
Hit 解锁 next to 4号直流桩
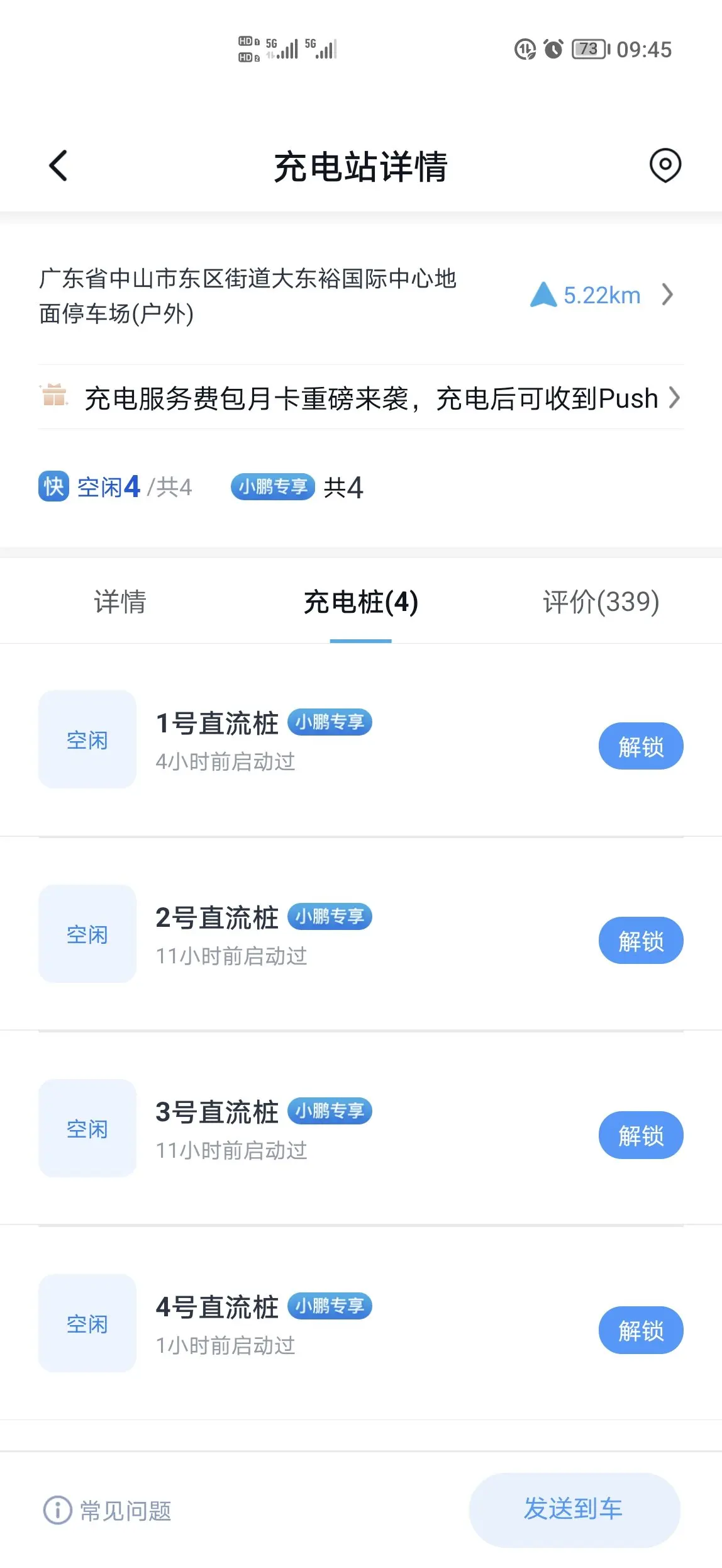coord(641,1330)
